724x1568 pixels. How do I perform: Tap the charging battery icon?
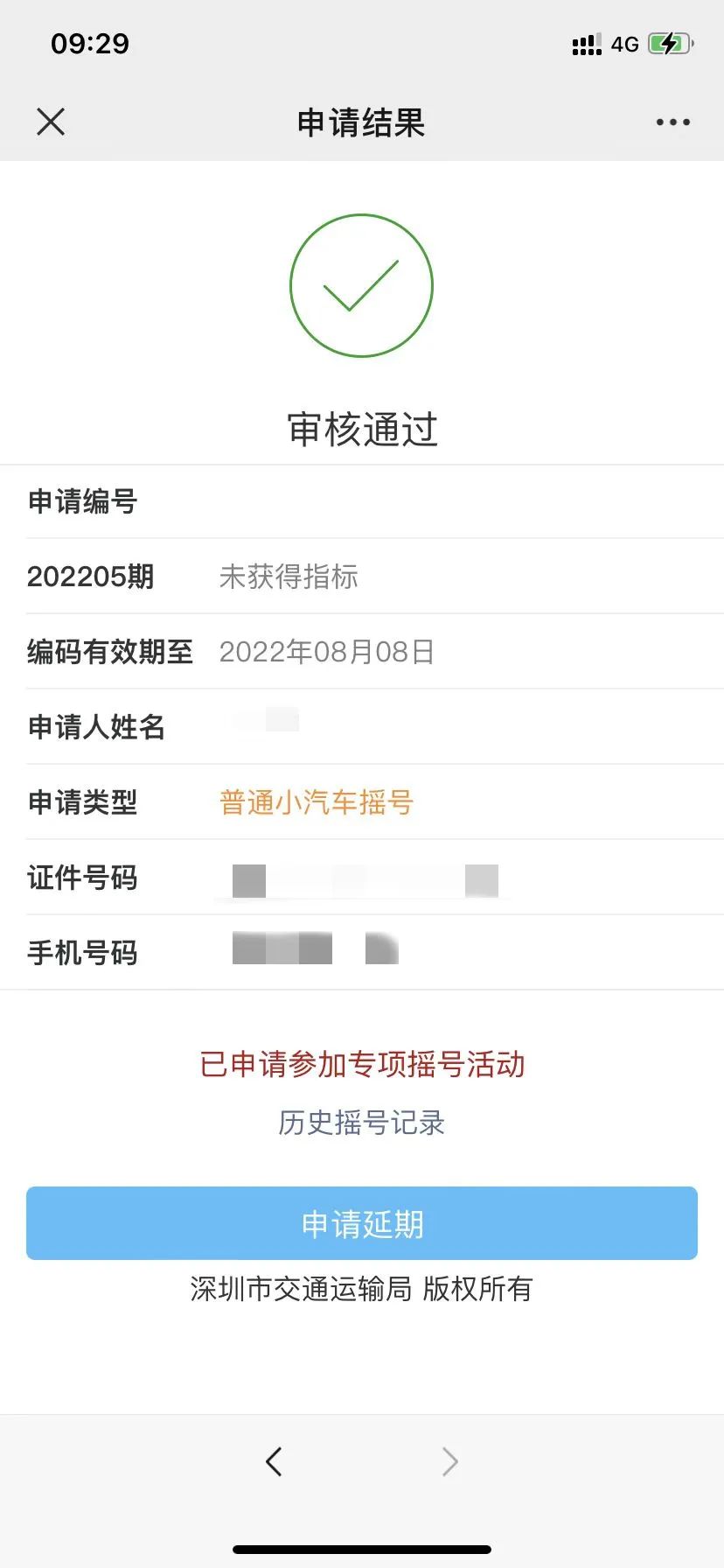(668, 44)
